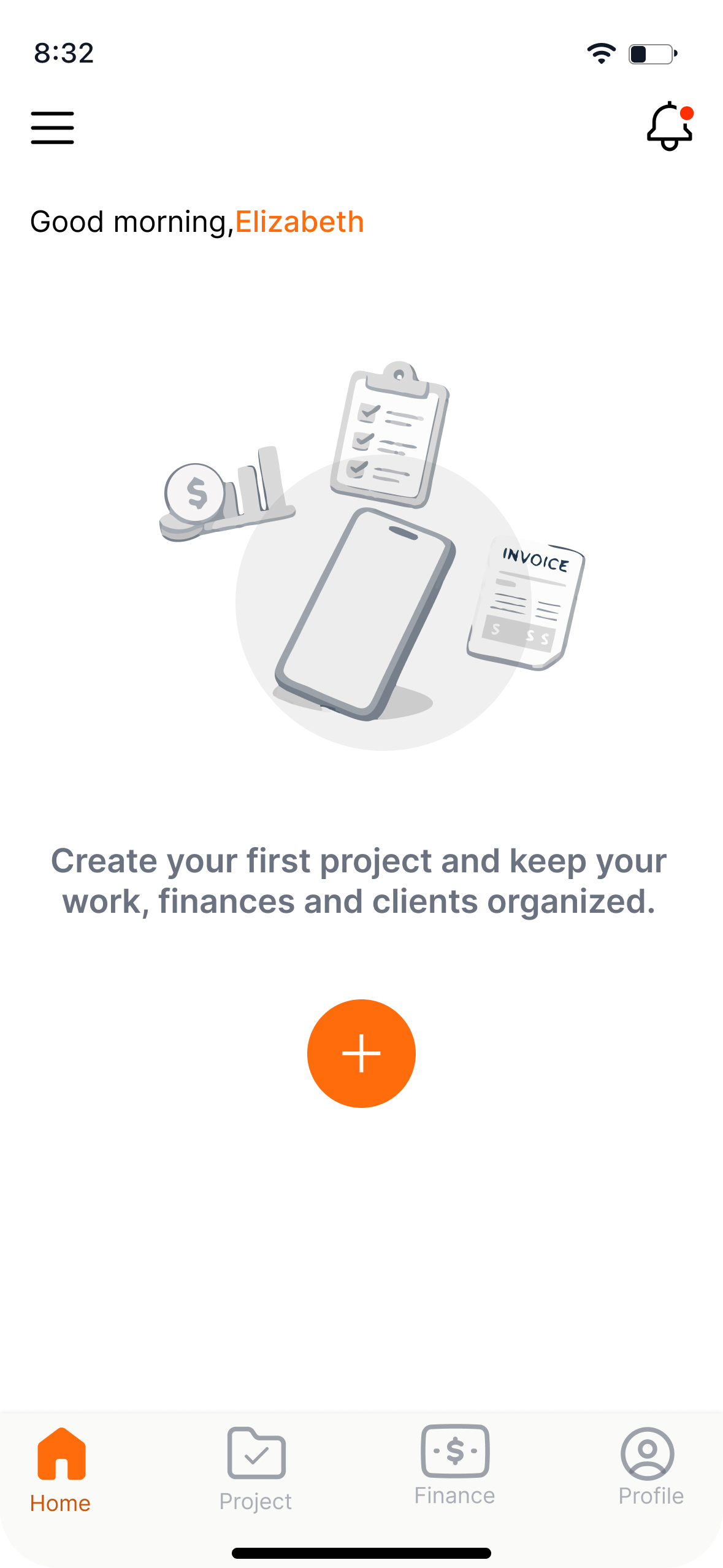Open the hamburger drawer menu
Screen dimensions: 723x1568
[x=53, y=128]
